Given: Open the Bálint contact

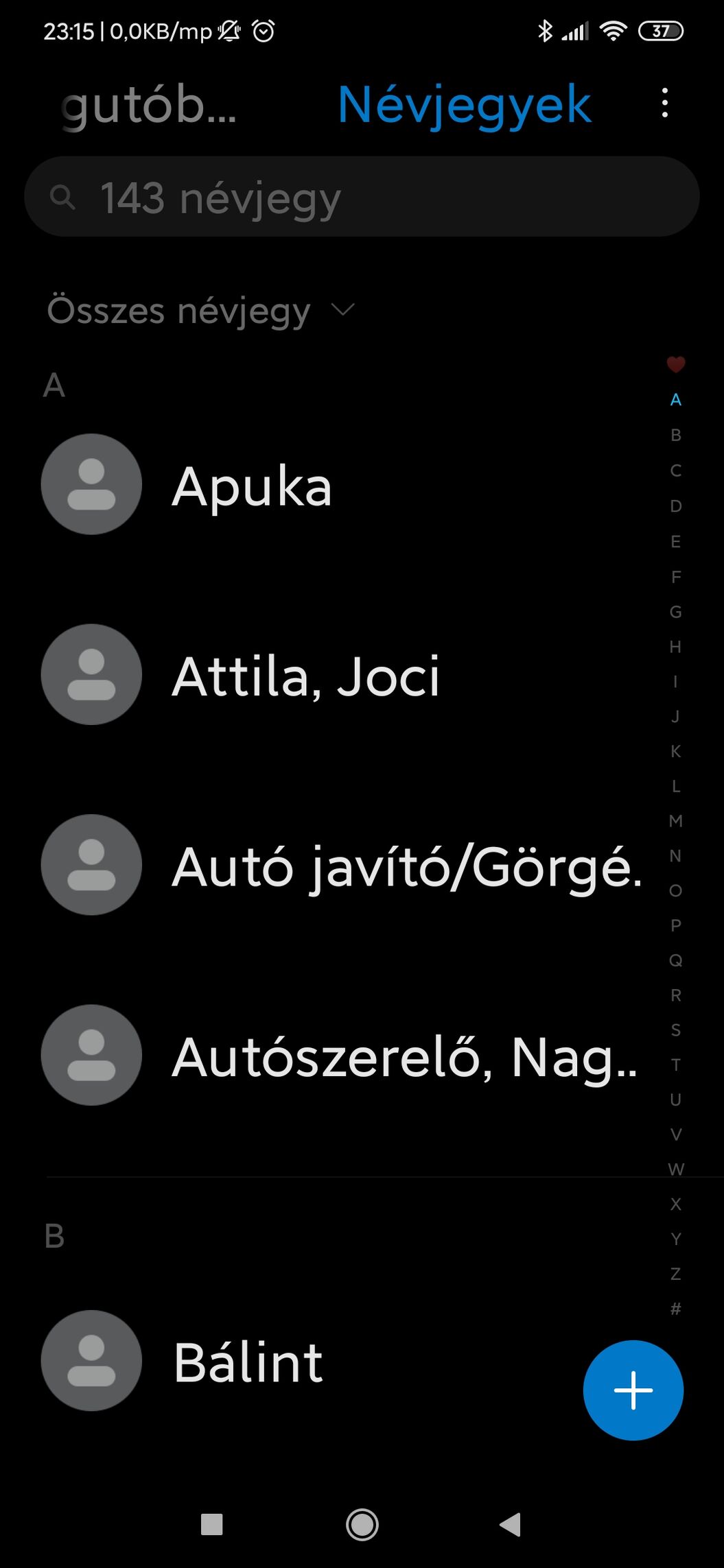Looking at the screenshot, I should coord(248,1362).
